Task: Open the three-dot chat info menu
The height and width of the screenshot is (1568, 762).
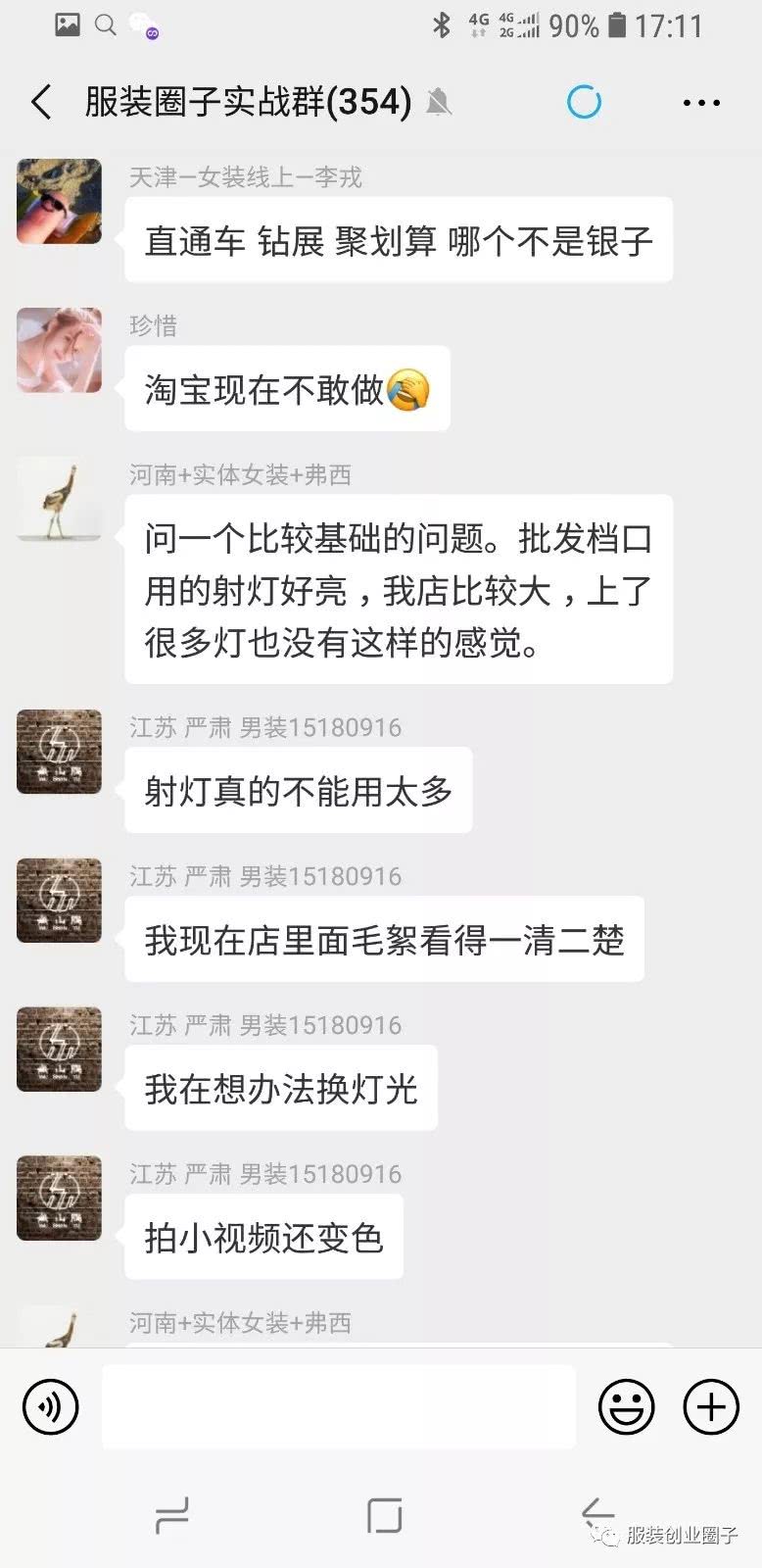Action: tap(701, 102)
